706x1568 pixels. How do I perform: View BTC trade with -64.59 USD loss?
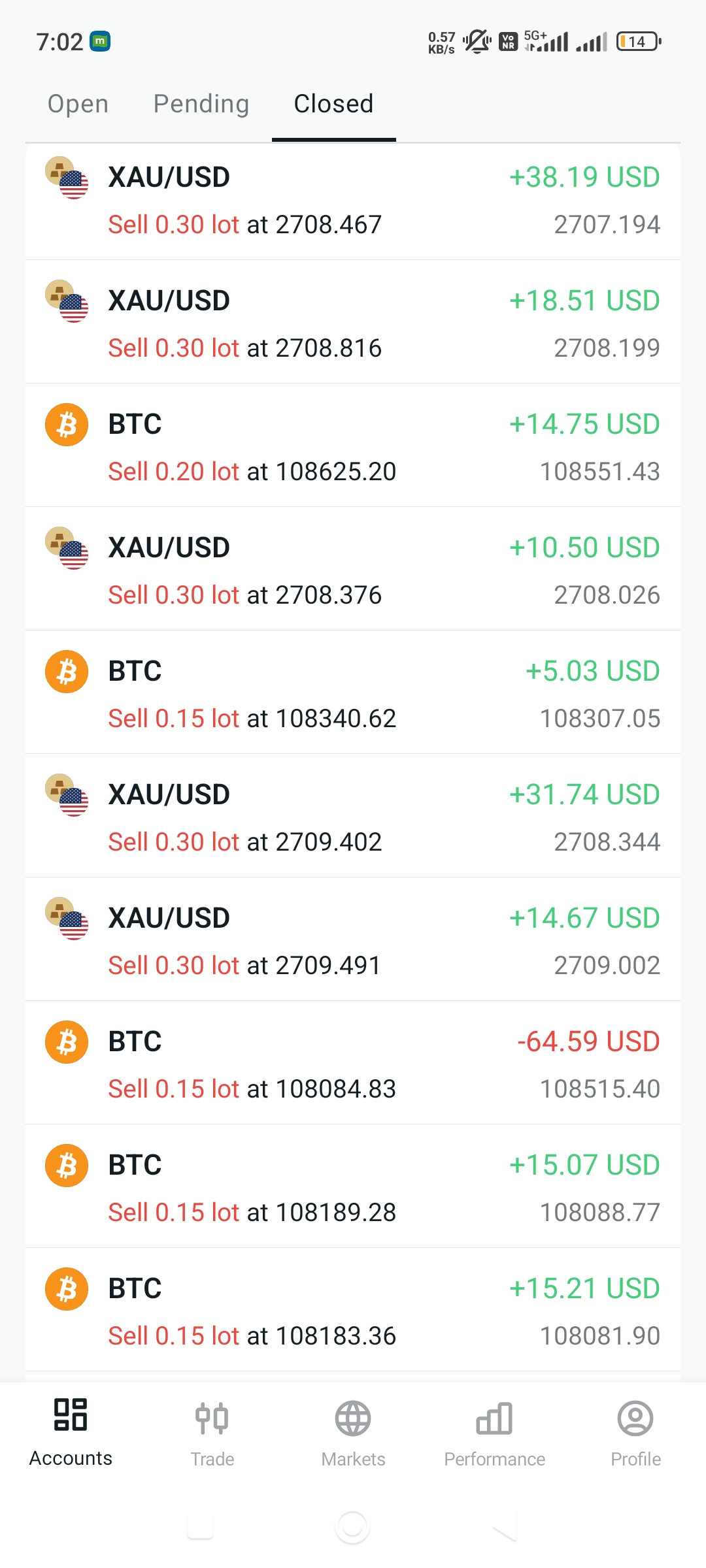[353, 1065]
